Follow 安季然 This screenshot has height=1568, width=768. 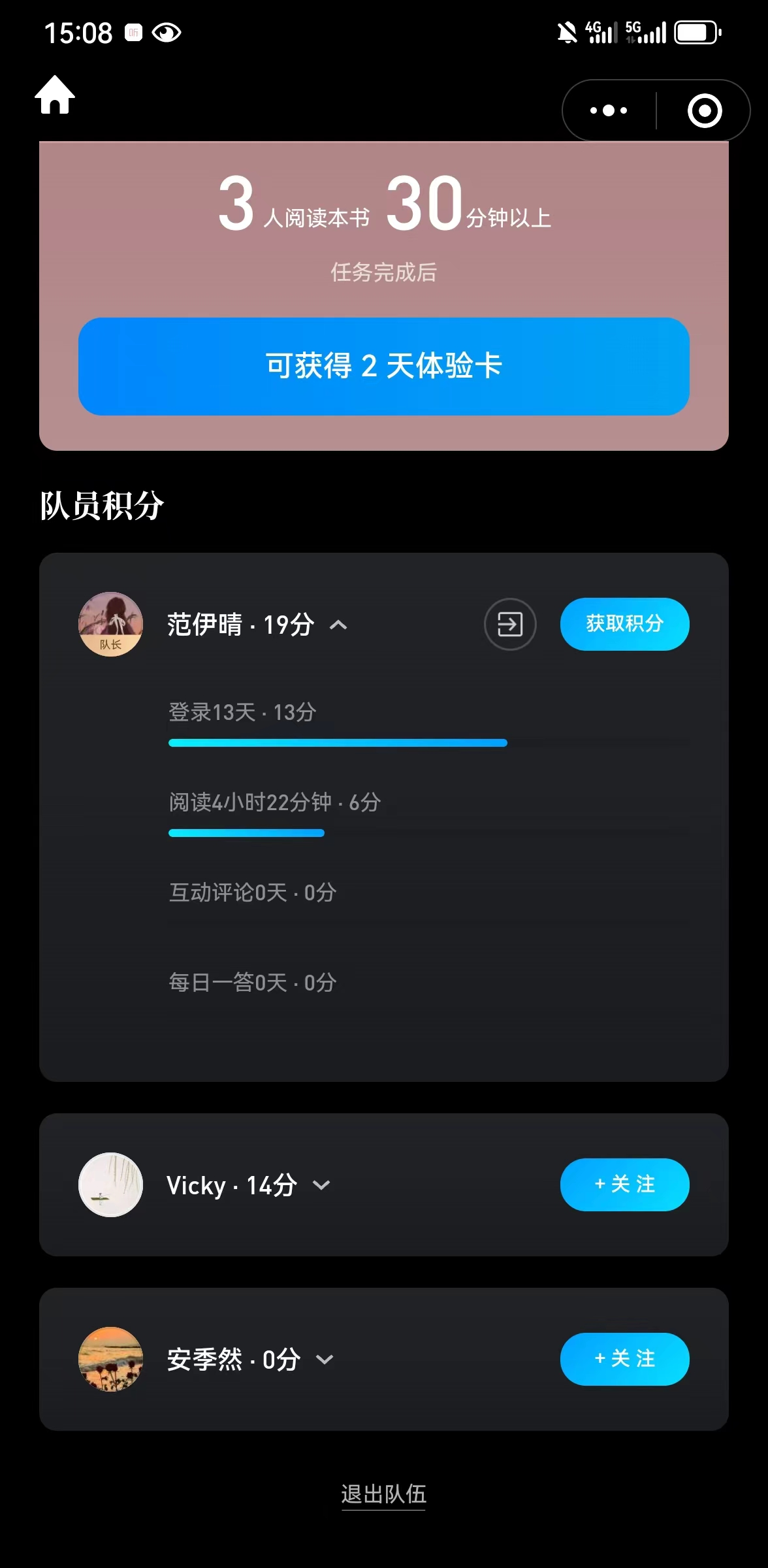pyautogui.click(x=624, y=1359)
